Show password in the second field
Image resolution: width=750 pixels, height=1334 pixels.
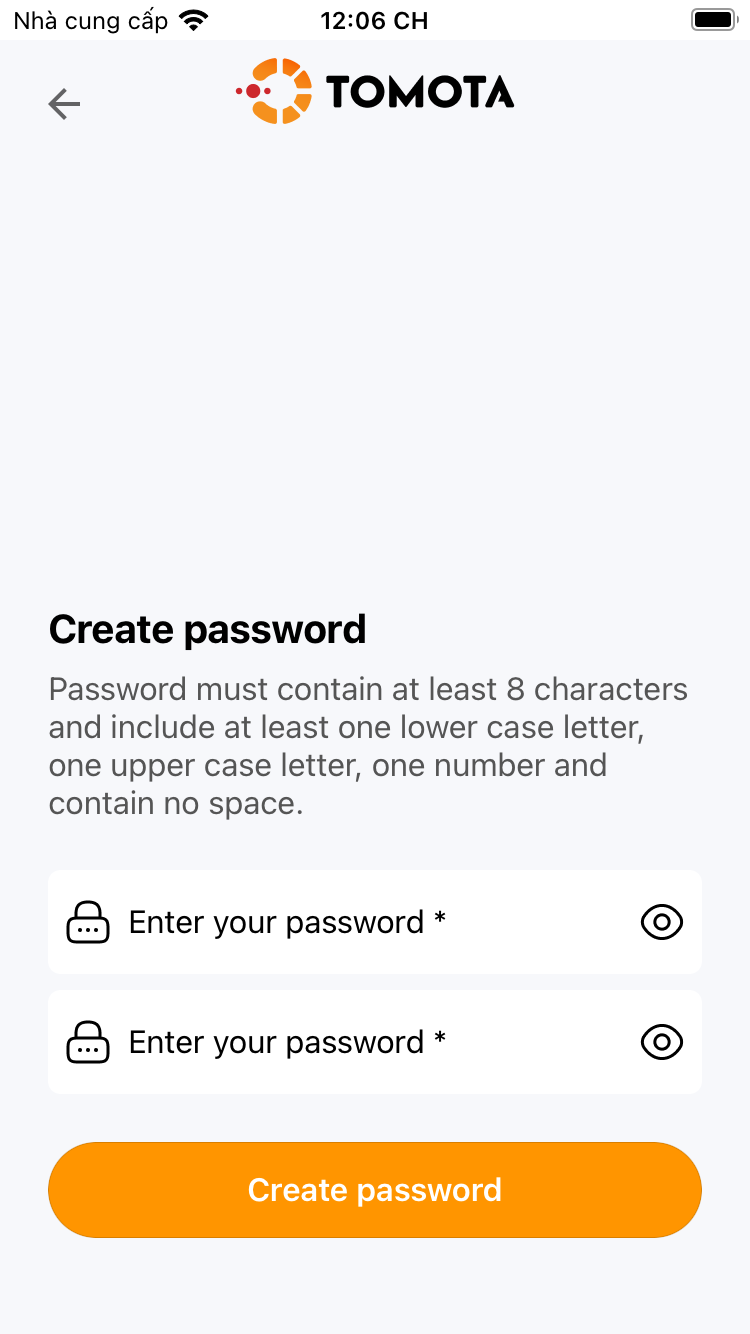(x=661, y=1042)
